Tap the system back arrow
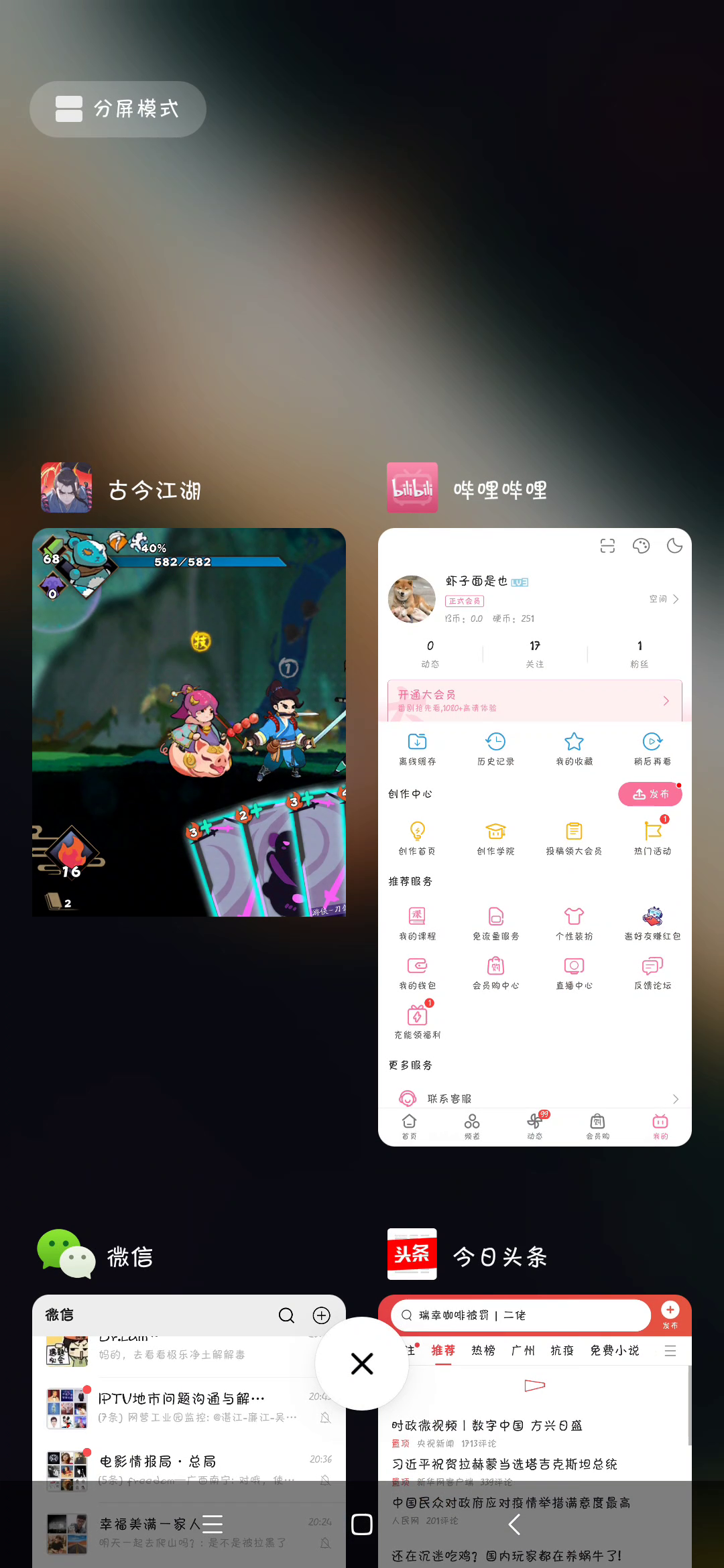724x1568 pixels. [514, 1524]
